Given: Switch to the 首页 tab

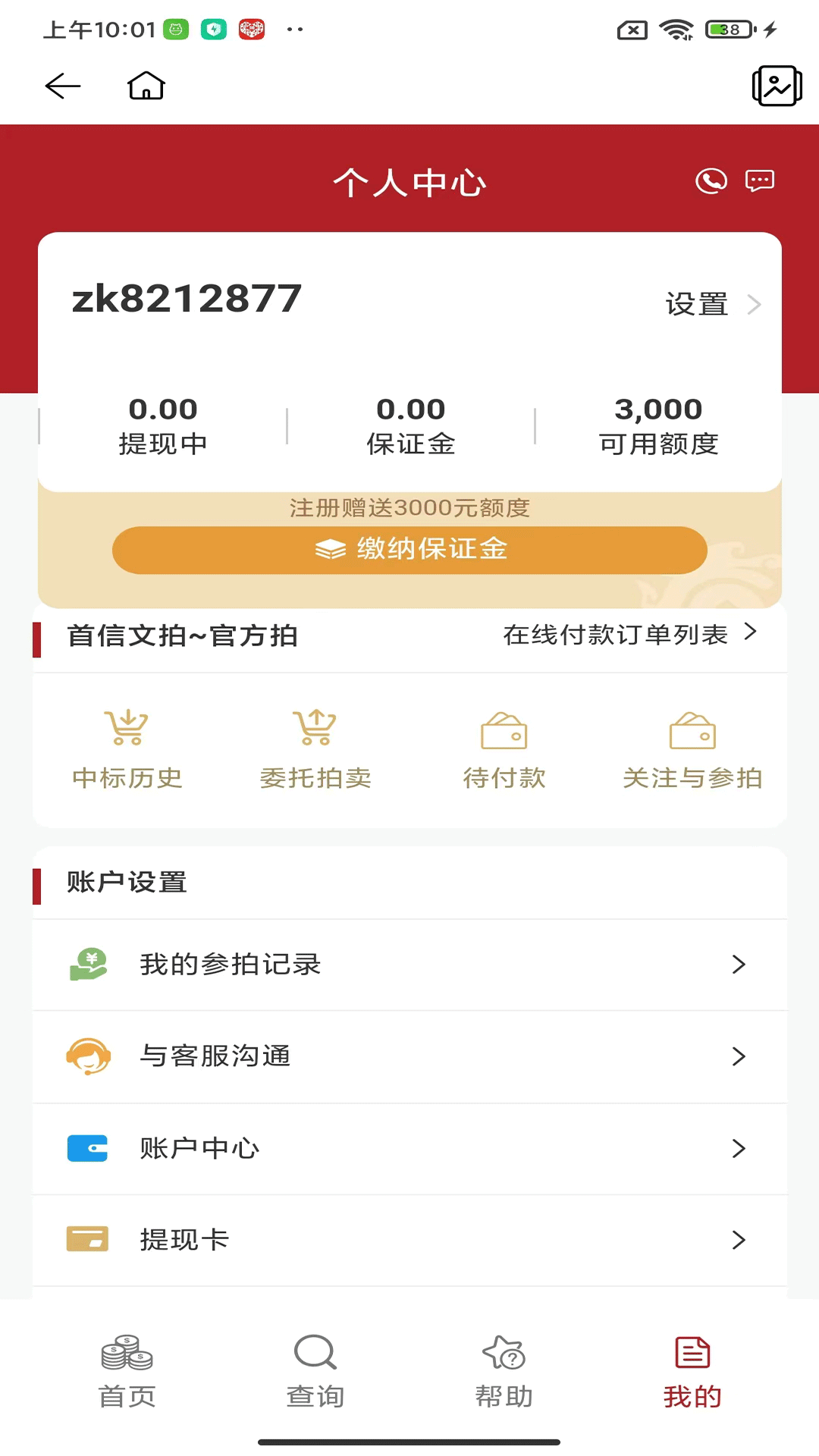Looking at the screenshot, I should 127,1371.
